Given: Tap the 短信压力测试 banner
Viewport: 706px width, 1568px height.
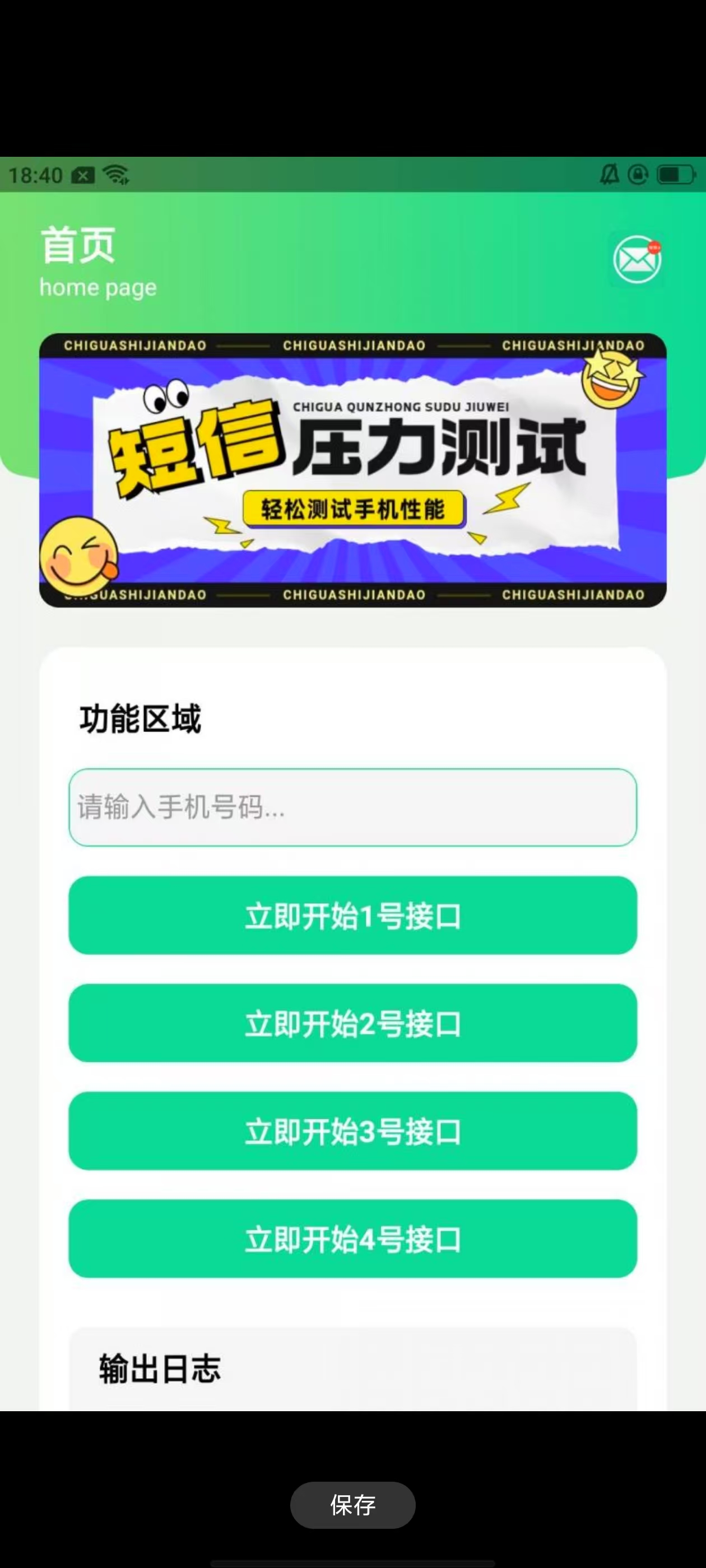Looking at the screenshot, I should [352, 470].
